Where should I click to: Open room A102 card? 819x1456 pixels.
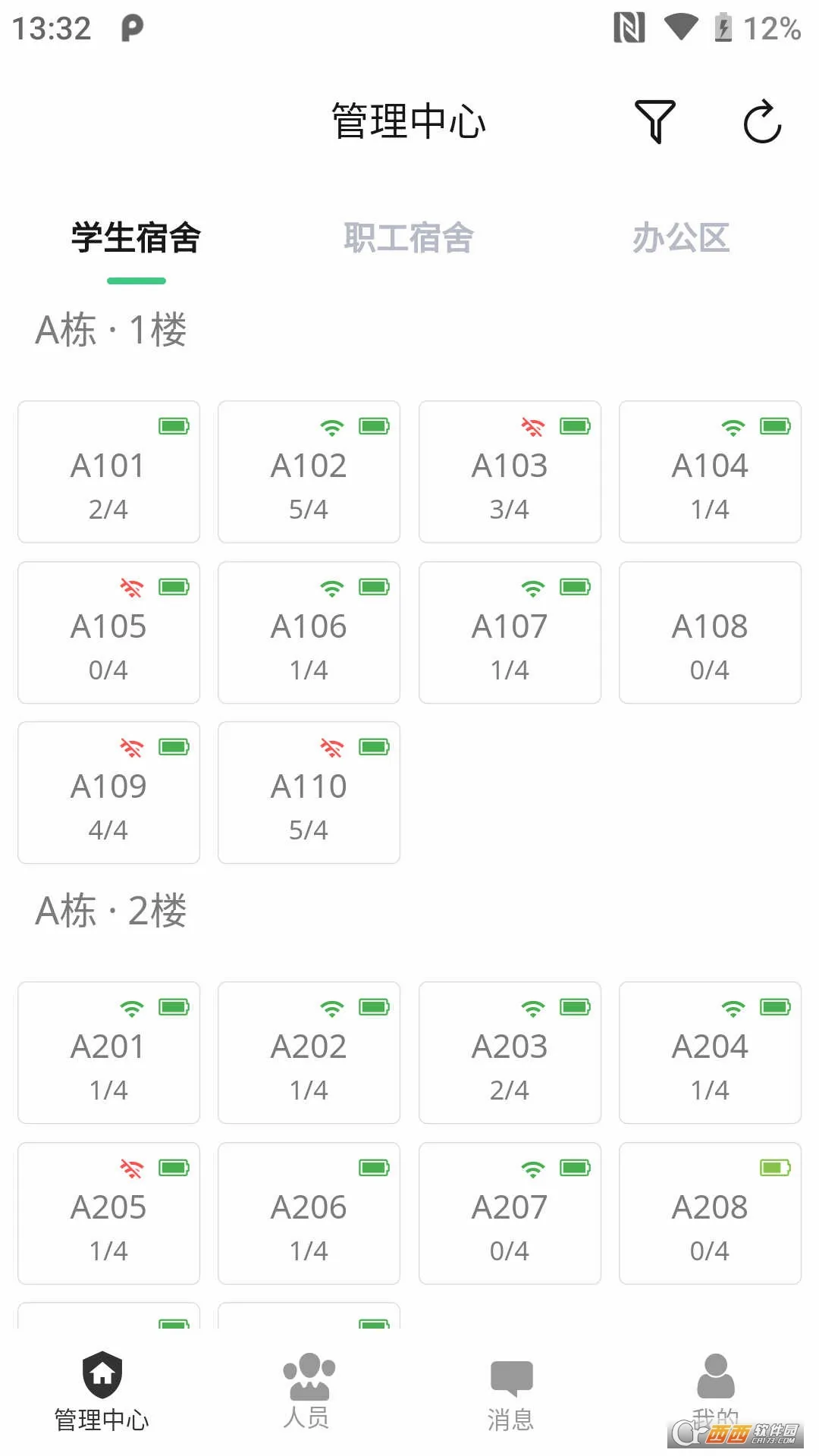click(309, 472)
